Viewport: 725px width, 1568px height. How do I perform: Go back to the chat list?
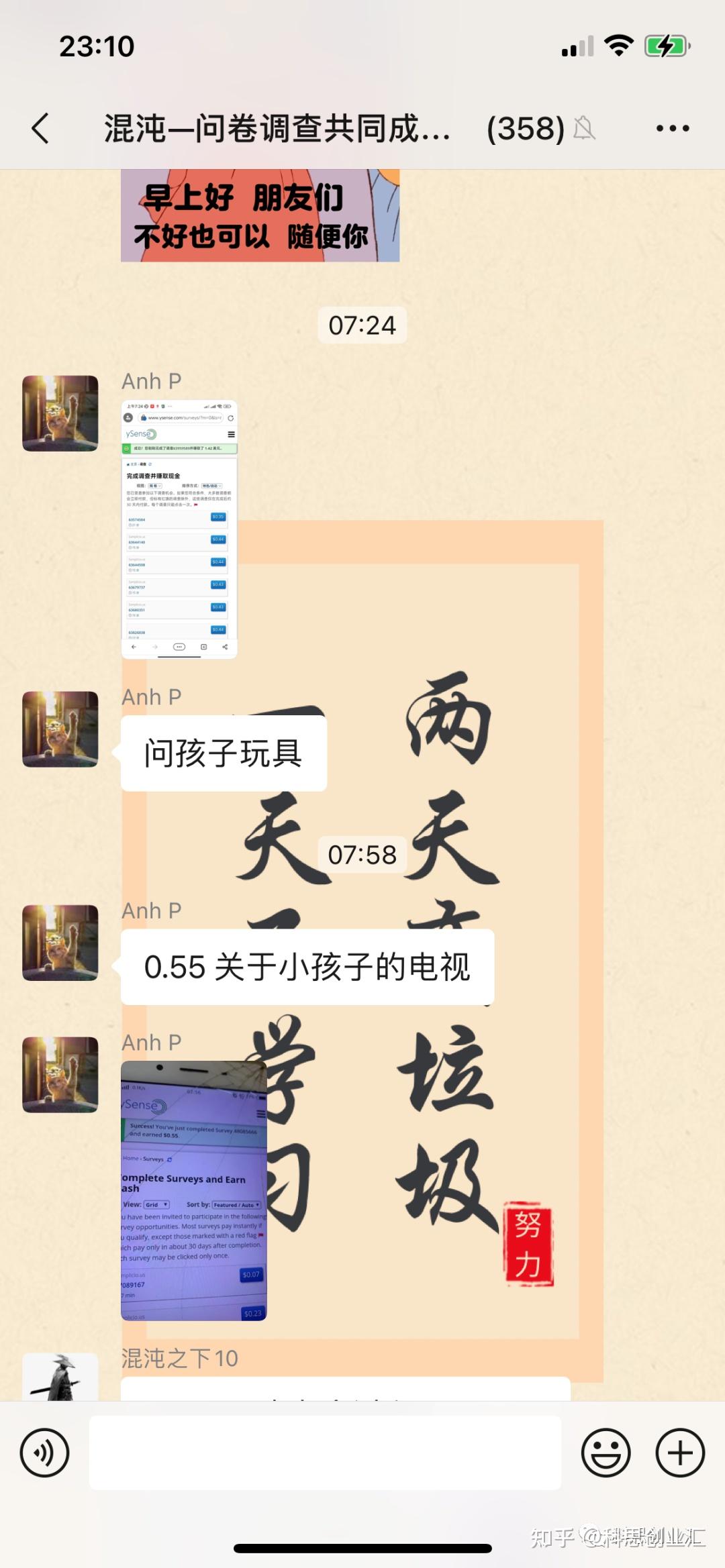(40, 128)
